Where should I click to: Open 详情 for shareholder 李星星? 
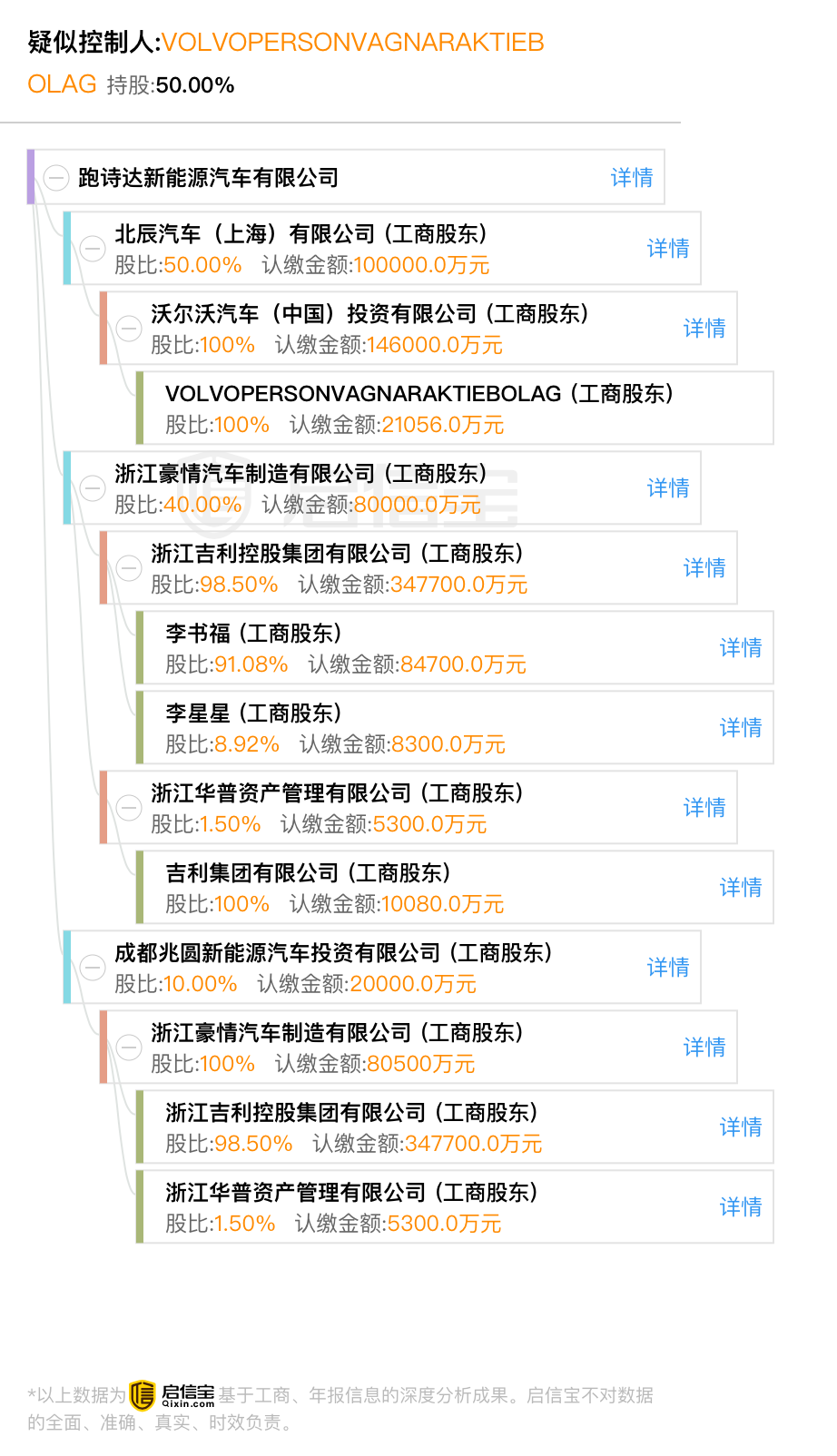[x=741, y=728]
